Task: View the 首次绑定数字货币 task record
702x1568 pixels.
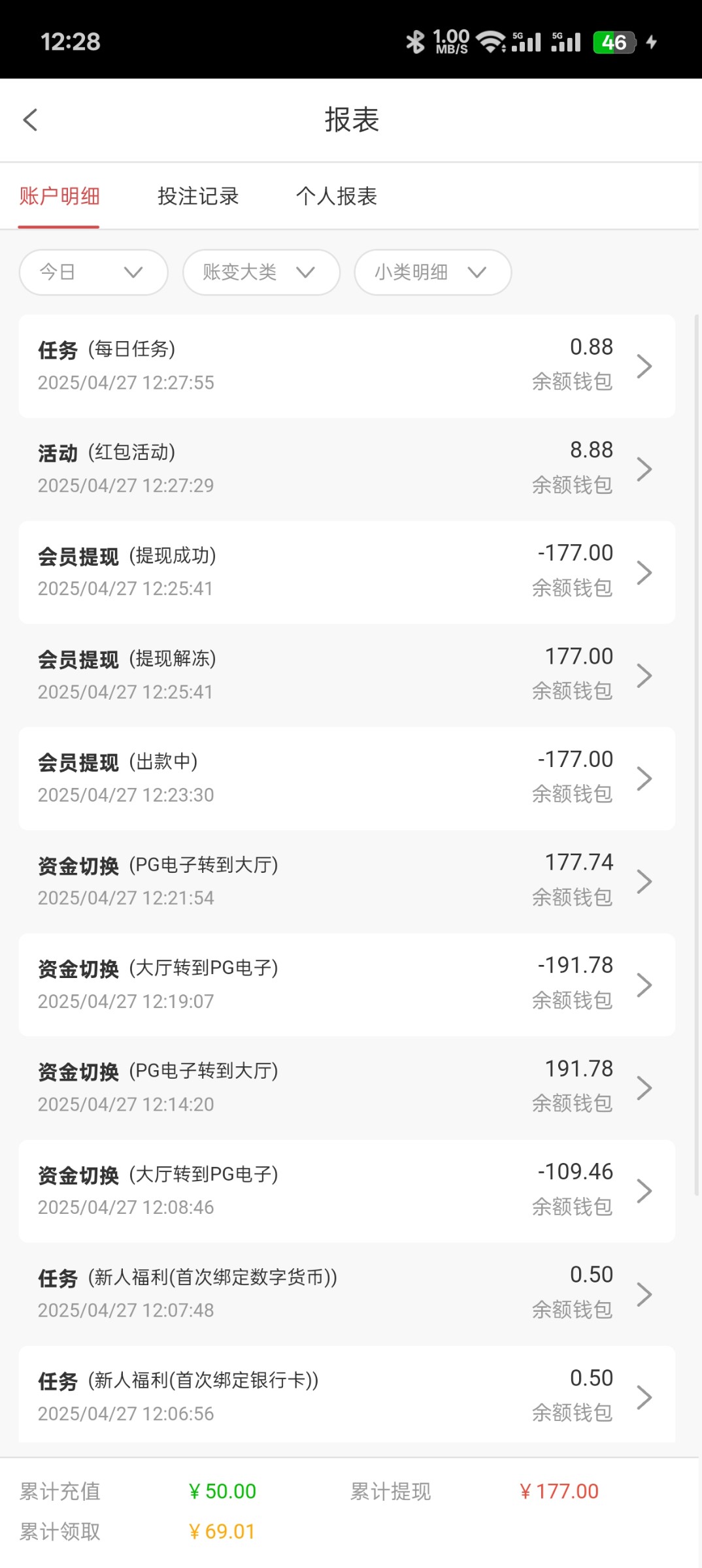Action: coord(347,1294)
